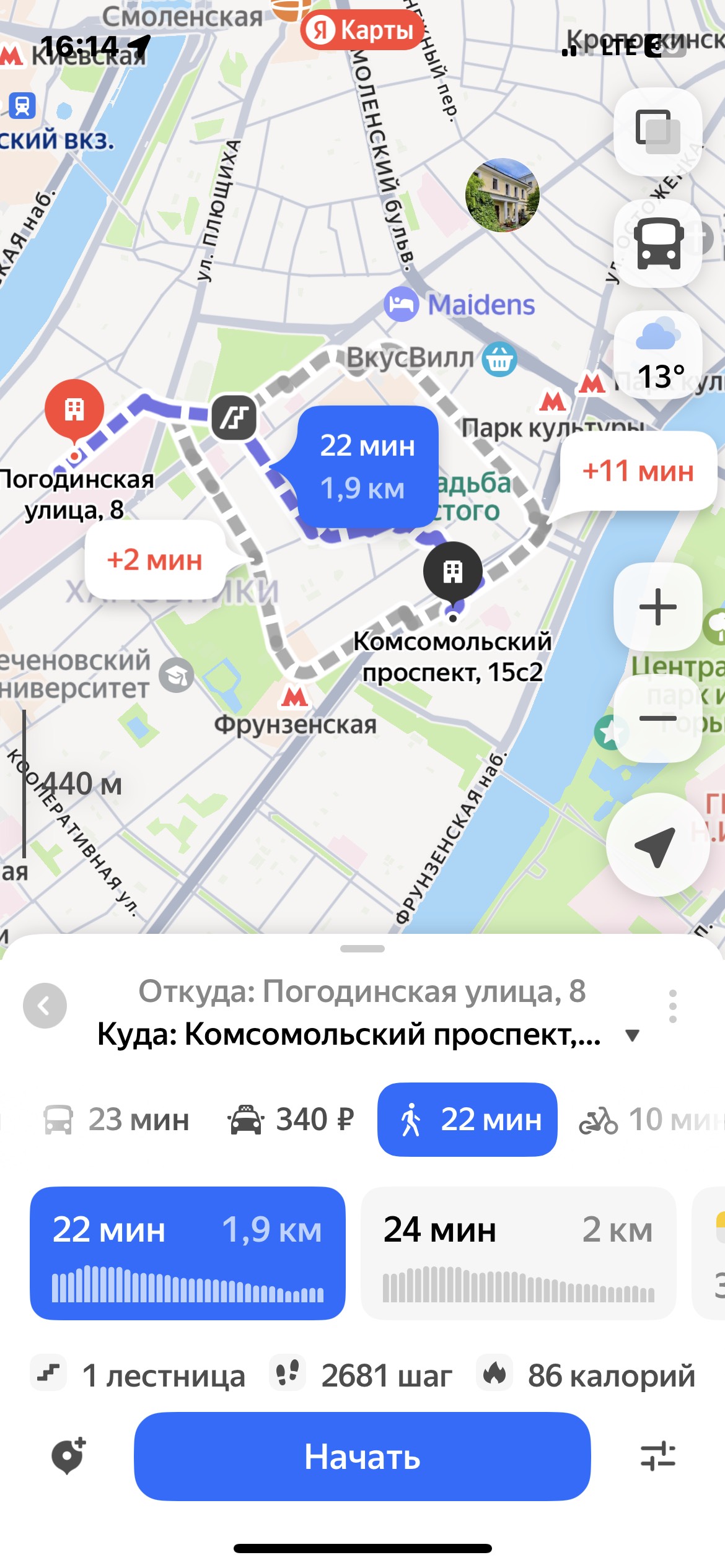Viewport: 725px width, 1568px height.
Task: Choose the 24 мин 2 км route card
Action: pyautogui.click(x=518, y=1252)
